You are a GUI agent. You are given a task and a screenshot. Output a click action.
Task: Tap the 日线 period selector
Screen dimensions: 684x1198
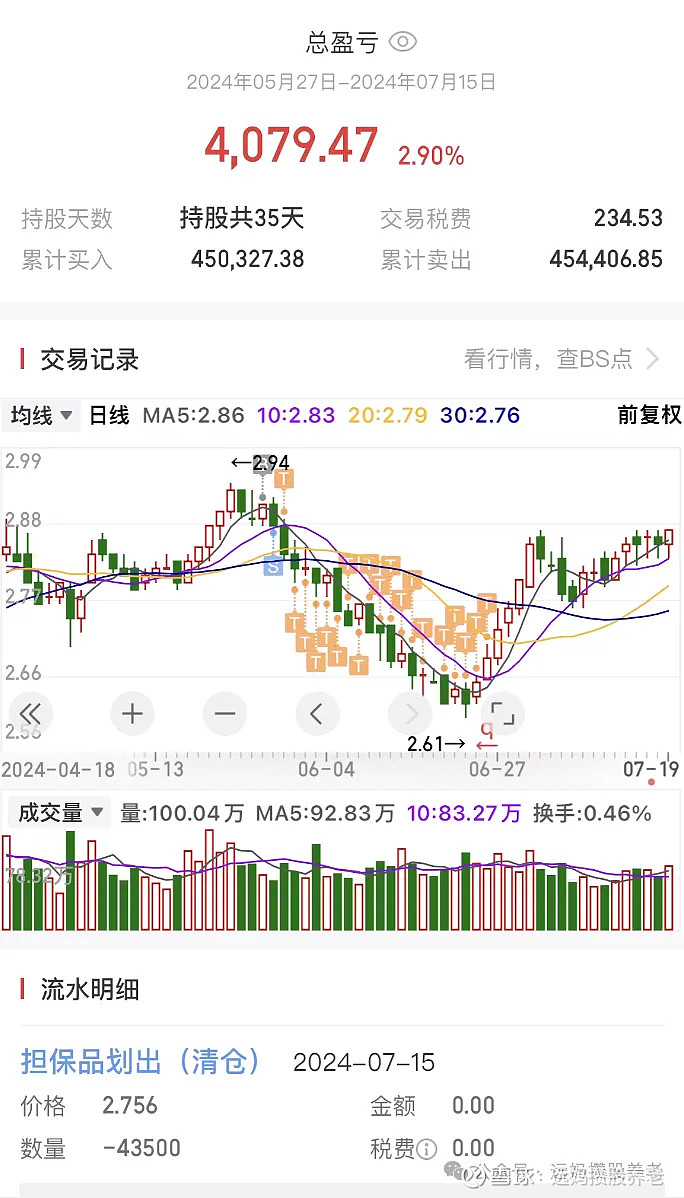tap(109, 416)
